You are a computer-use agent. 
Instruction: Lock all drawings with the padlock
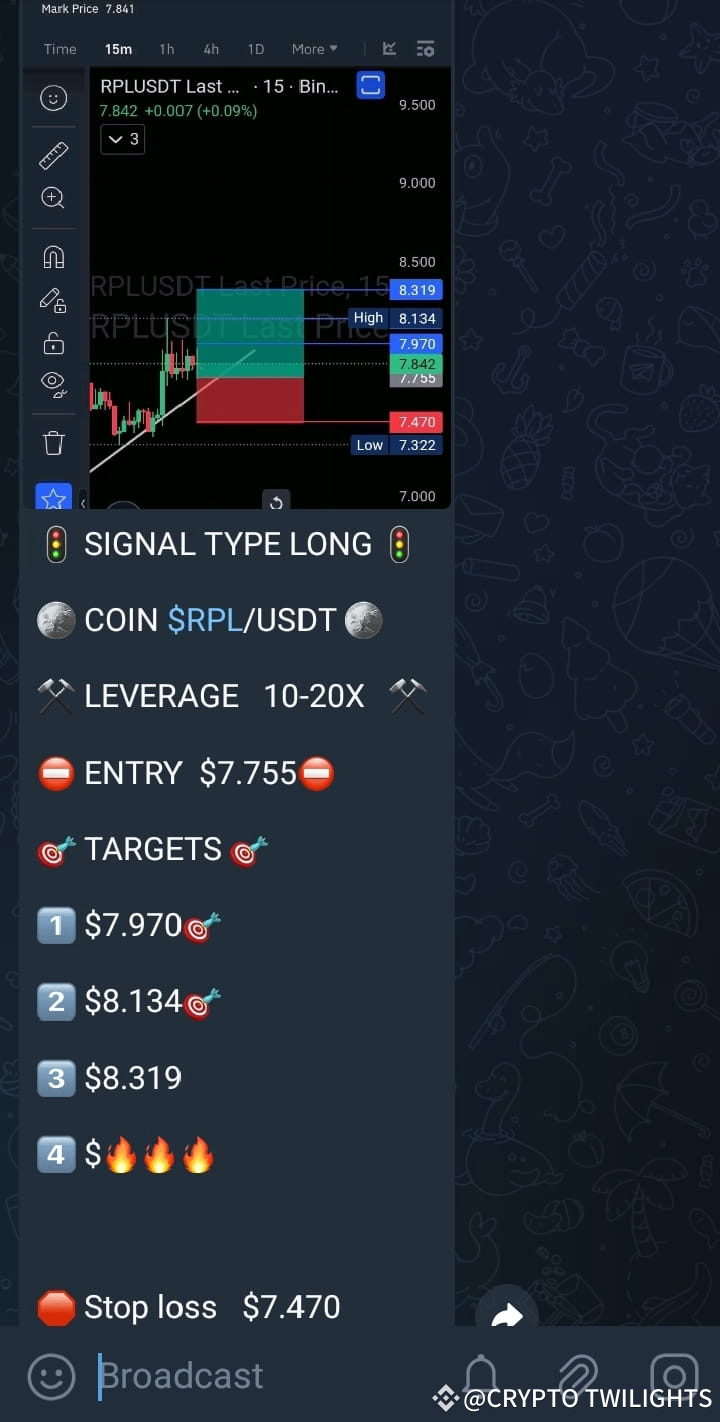53,343
